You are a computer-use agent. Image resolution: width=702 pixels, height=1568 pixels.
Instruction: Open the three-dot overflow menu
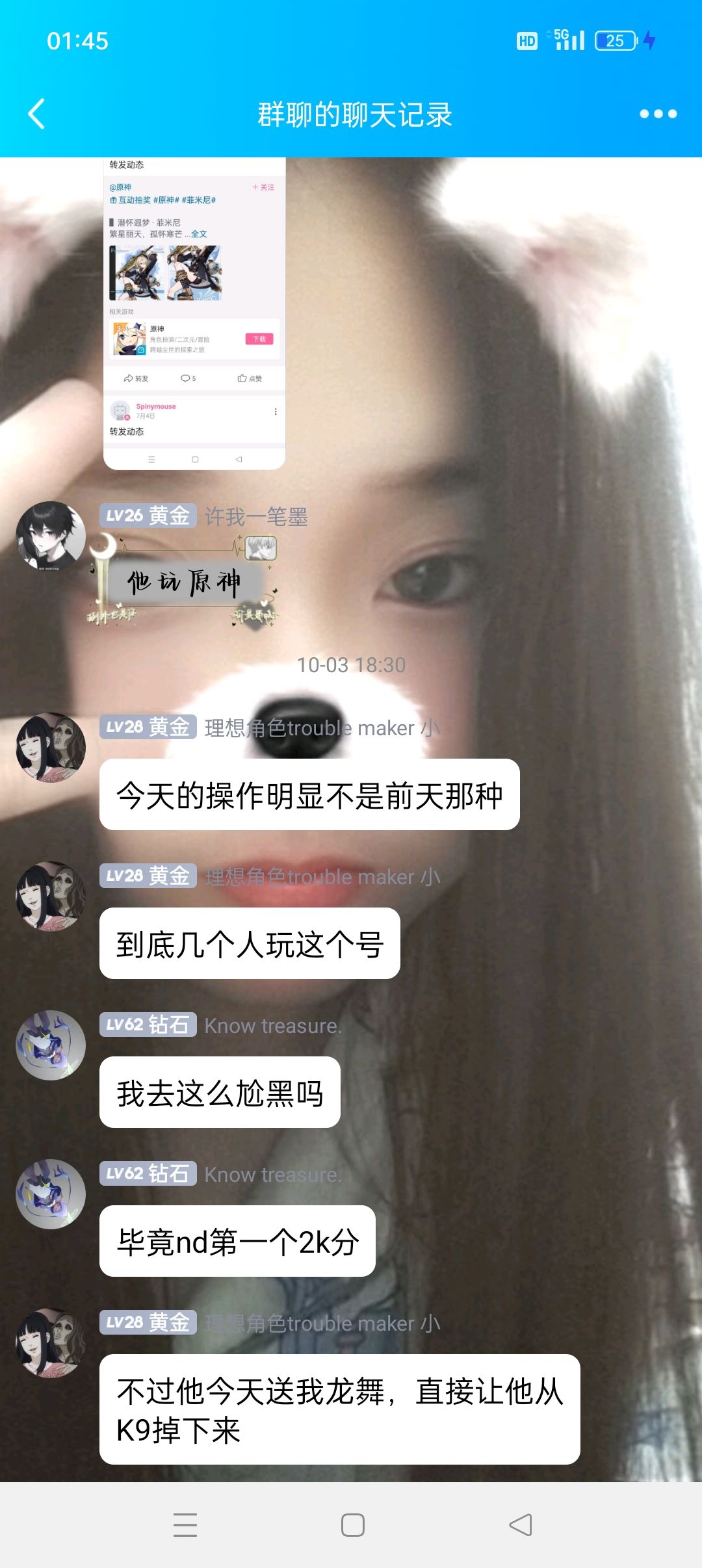[658, 114]
